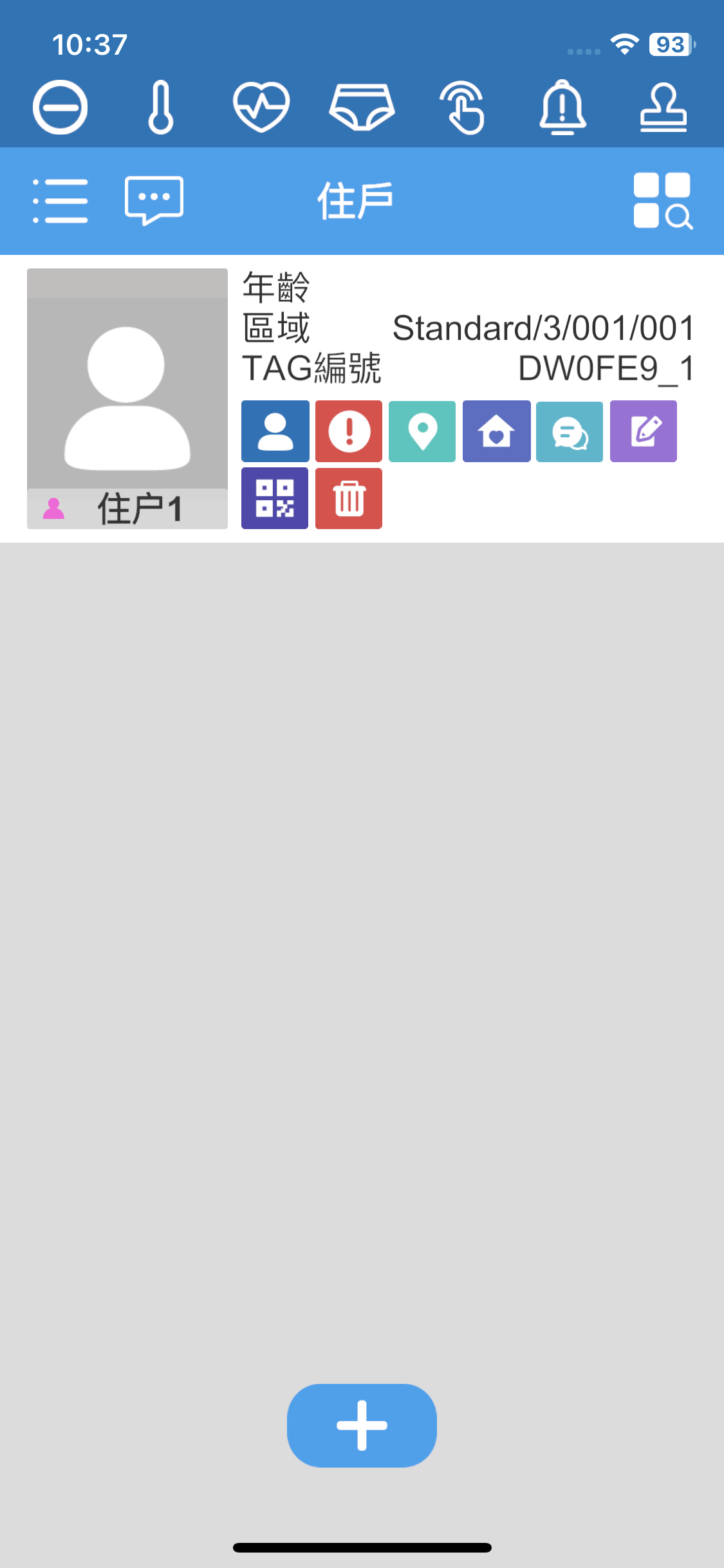Open the list menu button
Screen dimensions: 724x1568
pos(60,201)
